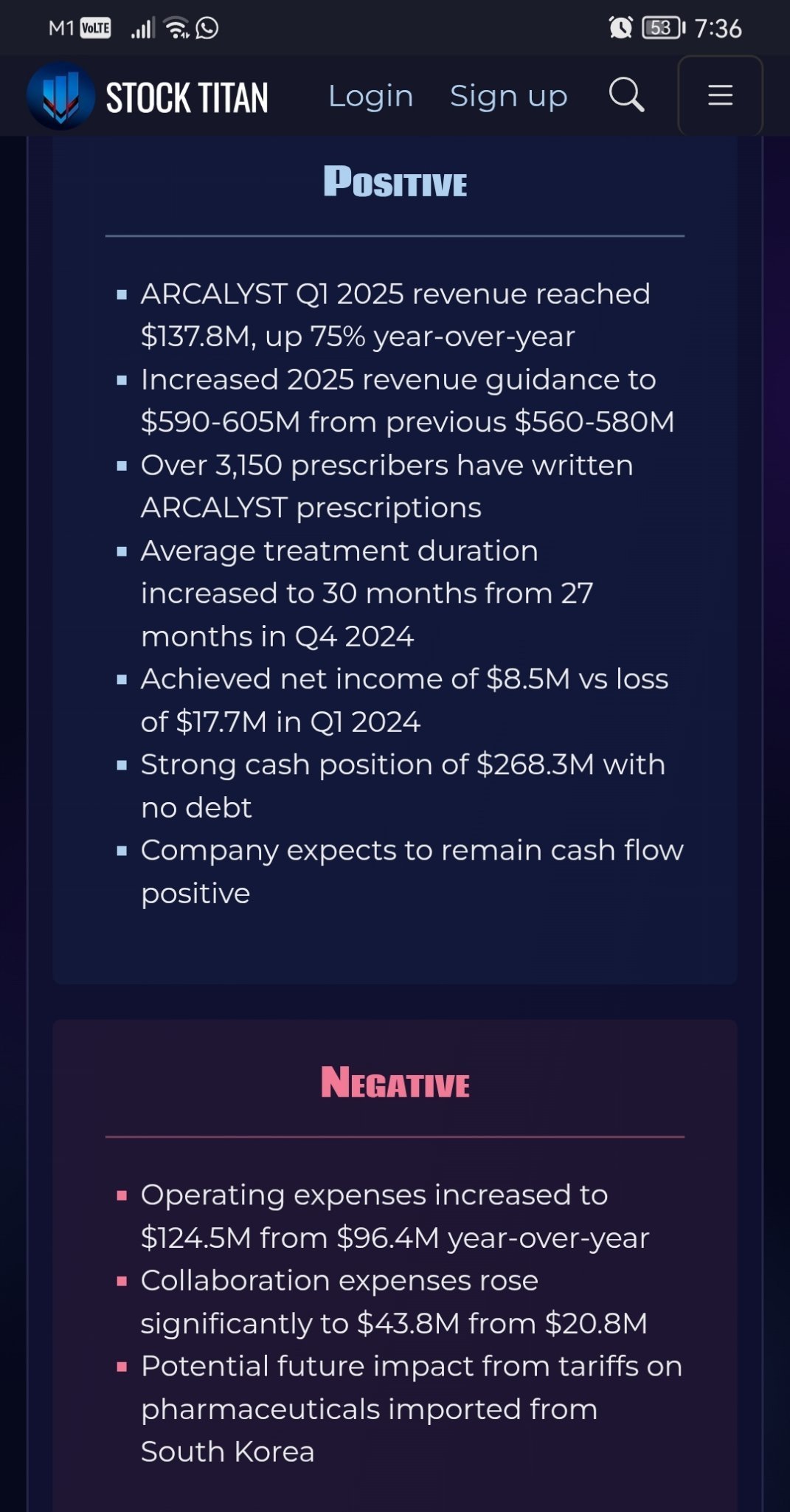Viewport: 790px width, 1512px height.
Task: Open the Sign up page
Action: tap(508, 97)
